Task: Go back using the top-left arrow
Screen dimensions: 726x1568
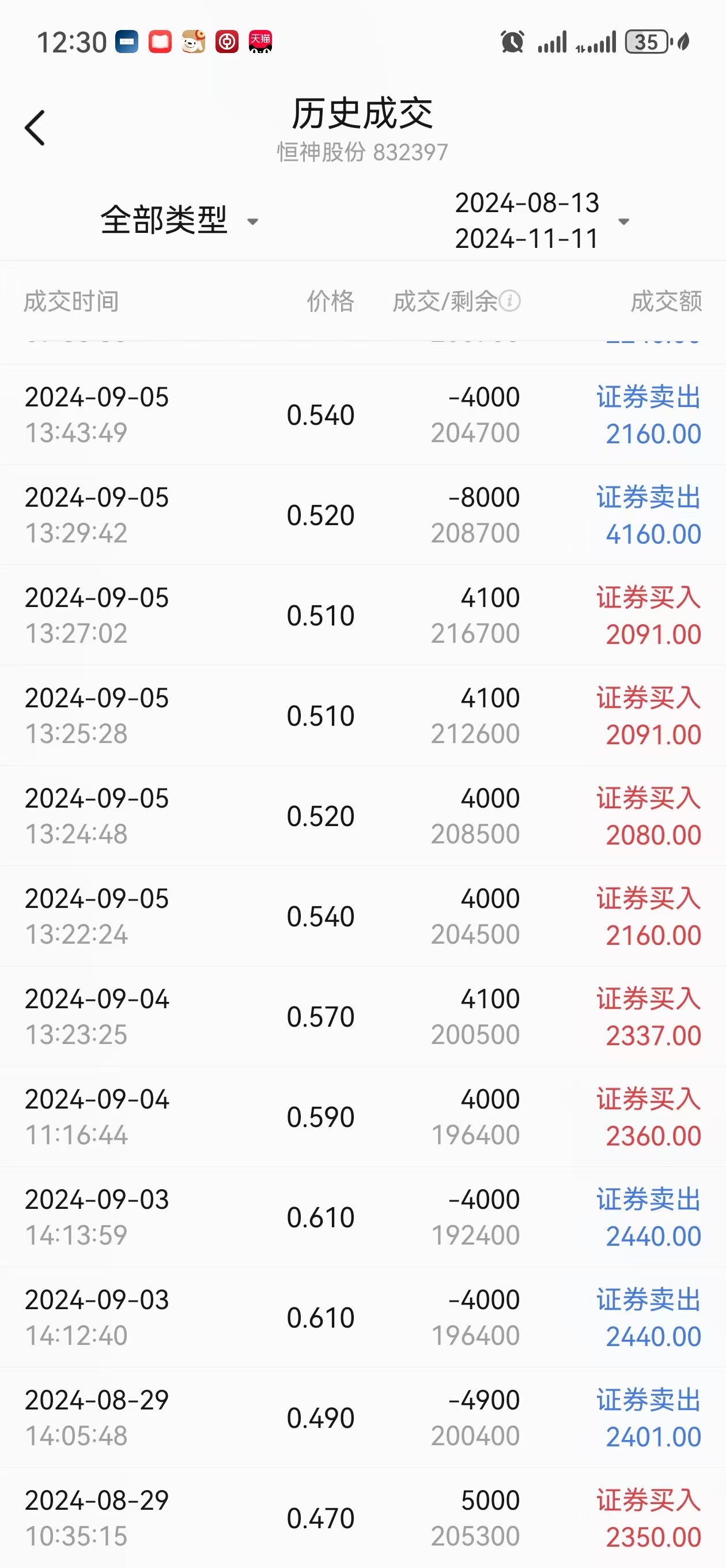Action: tap(35, 128)
